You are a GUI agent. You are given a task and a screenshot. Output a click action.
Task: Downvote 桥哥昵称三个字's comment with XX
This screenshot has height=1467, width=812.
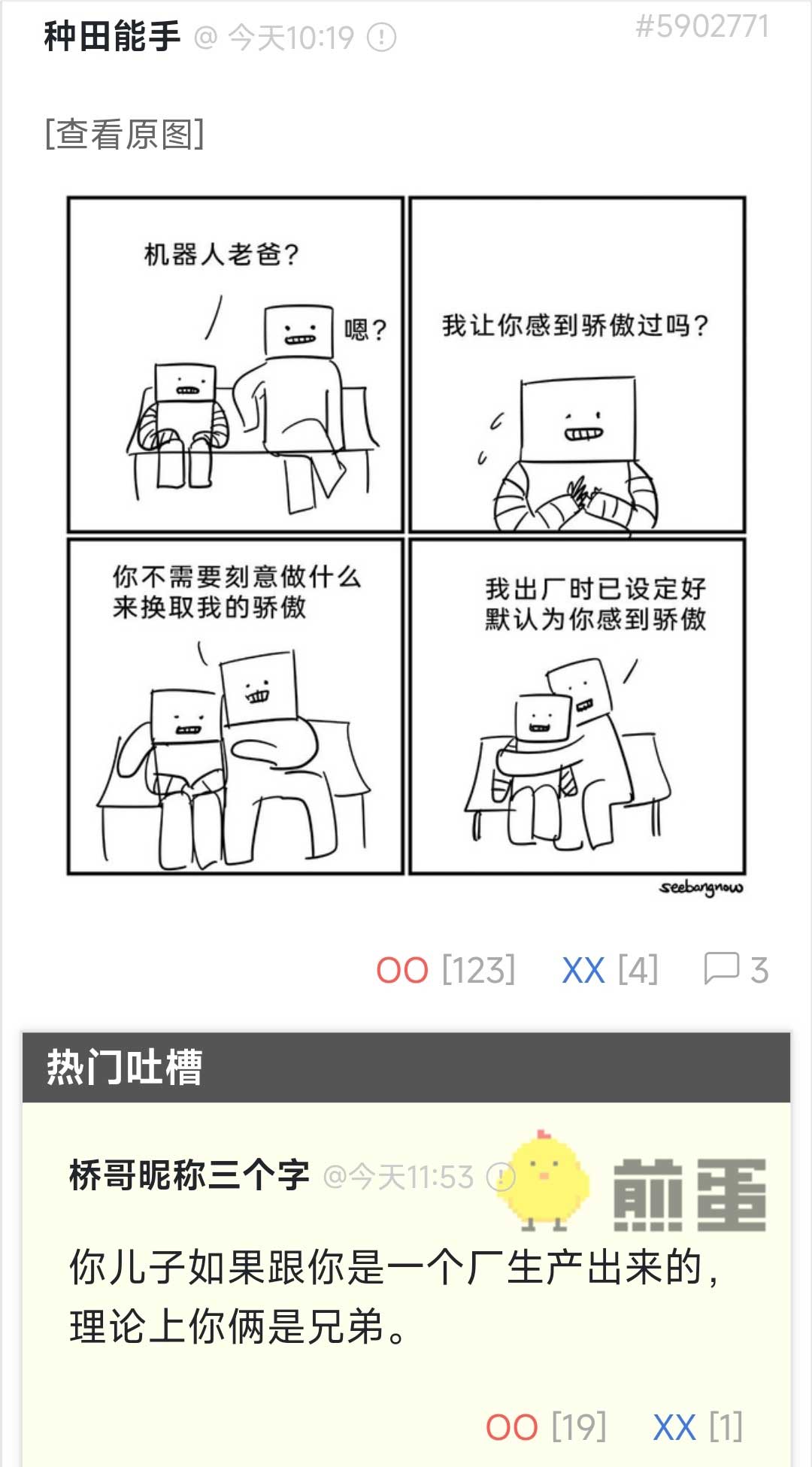click(x=674, y=1426)
